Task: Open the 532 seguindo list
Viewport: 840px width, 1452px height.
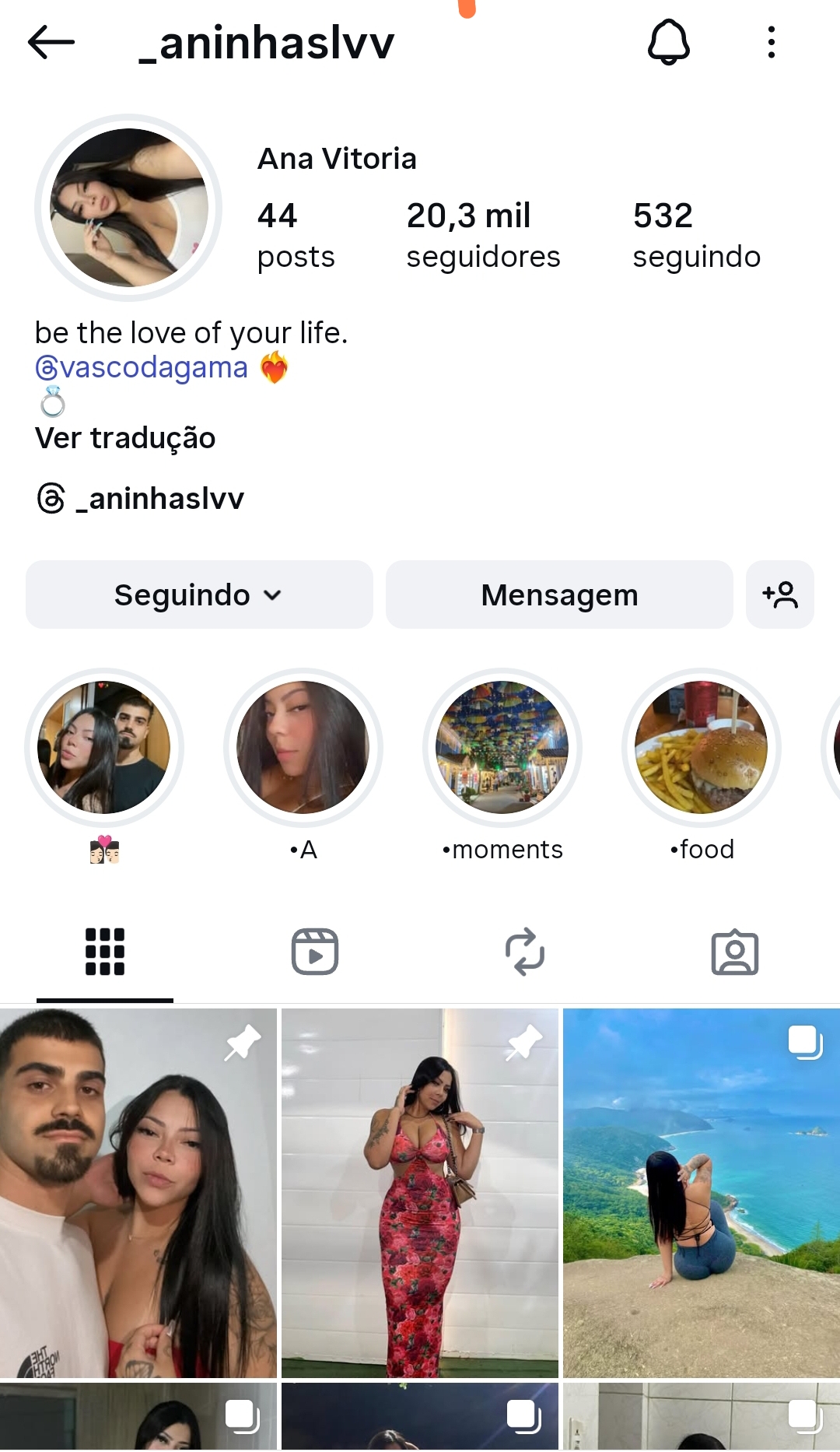Action: pyautogui.click(x=696, y=235)
